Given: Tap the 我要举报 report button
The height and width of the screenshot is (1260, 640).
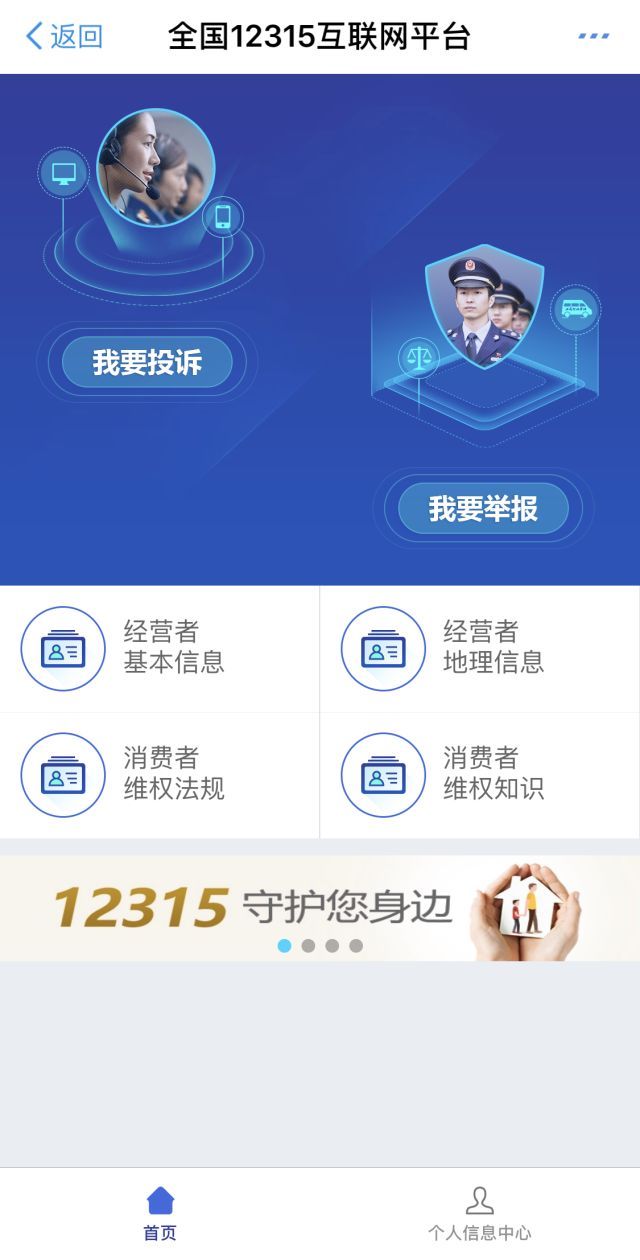Looking at the screenshot, I should tap(483, 508).
